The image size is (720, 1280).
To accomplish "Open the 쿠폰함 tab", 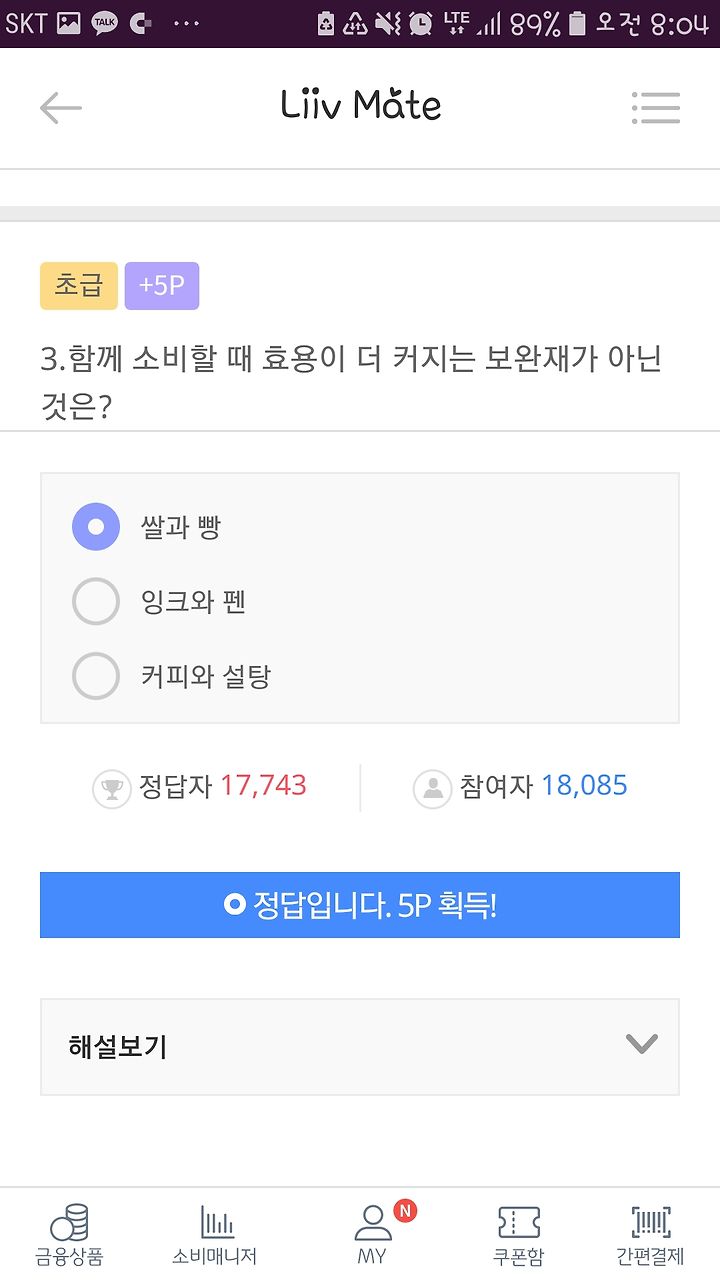I will 519,1236.
